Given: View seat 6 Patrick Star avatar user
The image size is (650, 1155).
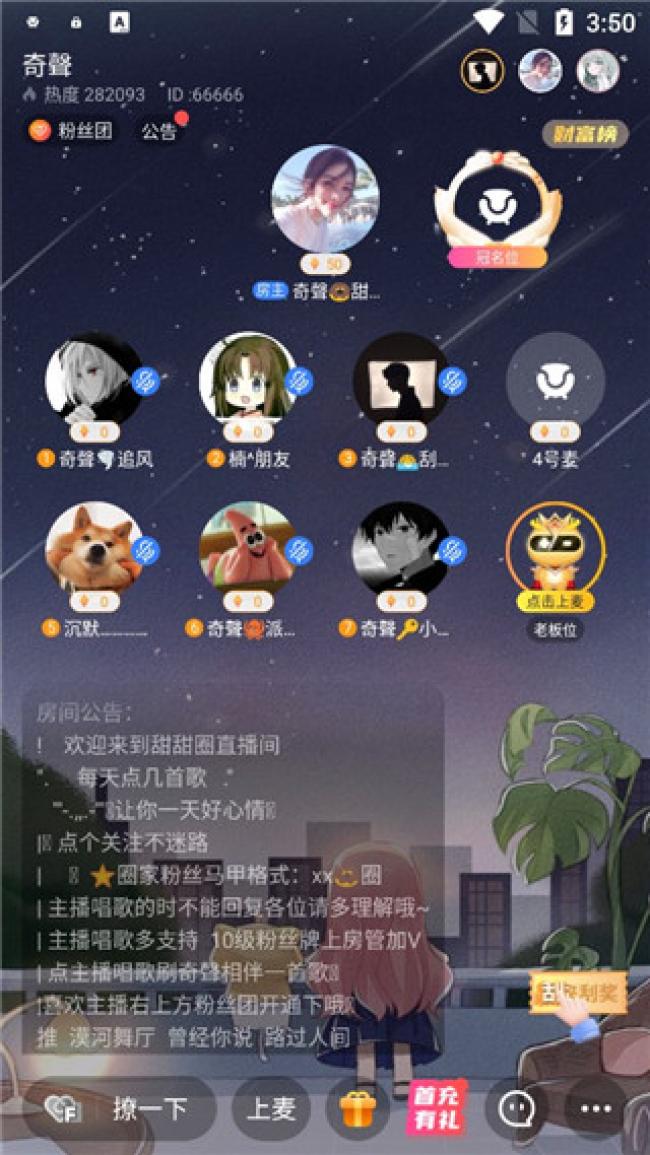Looking at the screenshot, I should [x=247, y=549].
